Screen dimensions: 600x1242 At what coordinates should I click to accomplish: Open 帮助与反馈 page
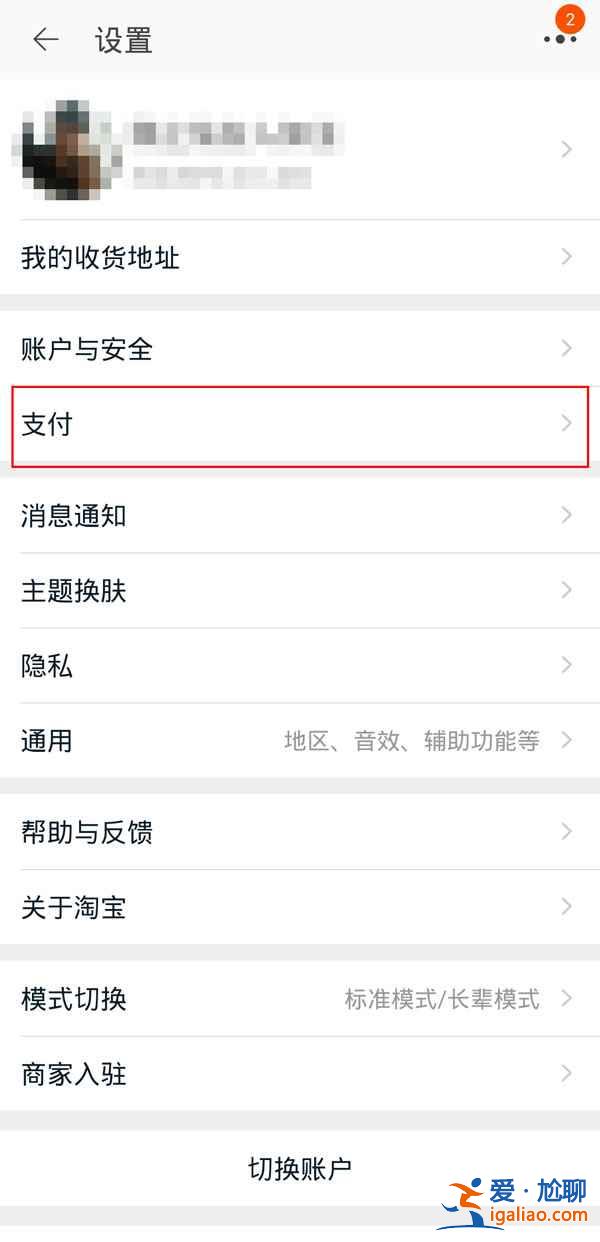click(300, 832)
